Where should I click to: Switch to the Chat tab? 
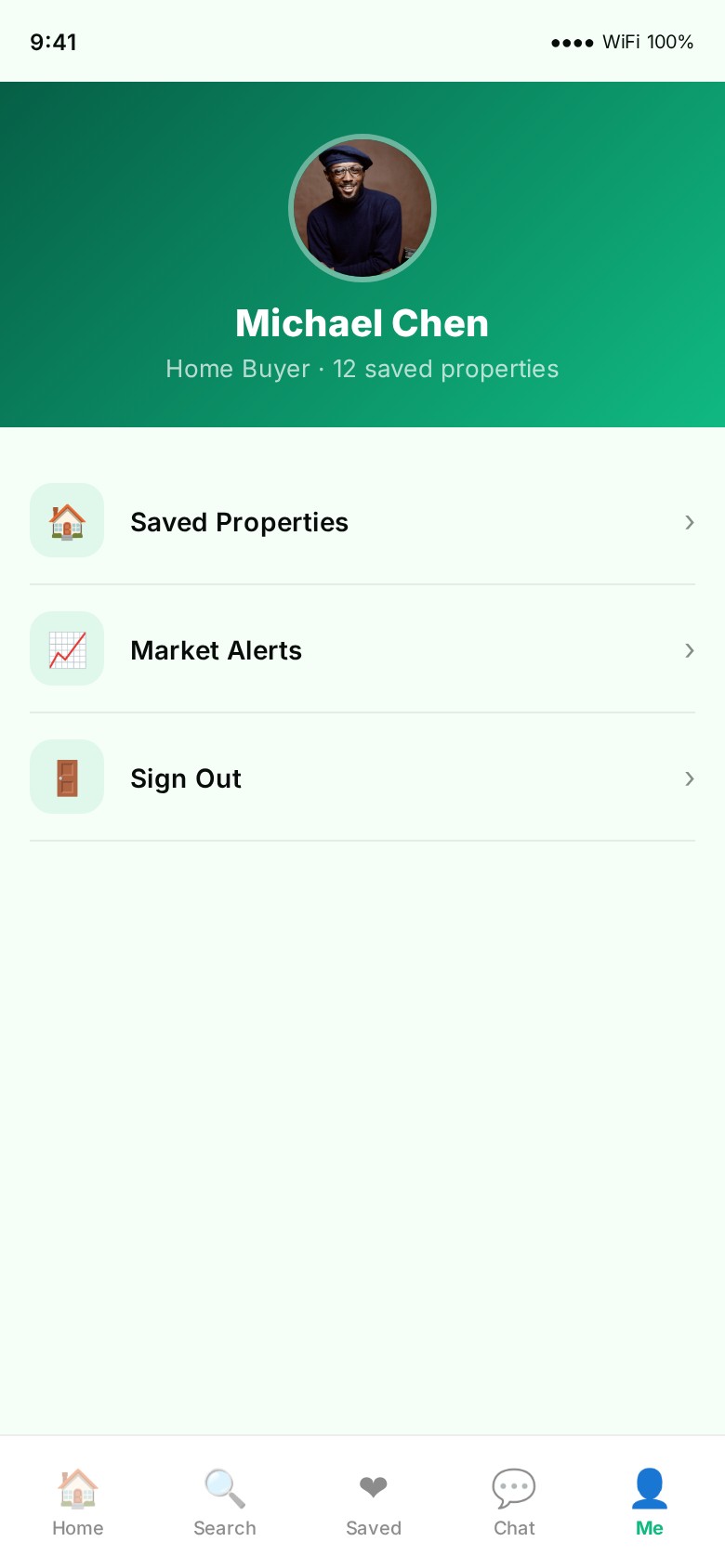pyautogui.click(x=513, y=1501)
